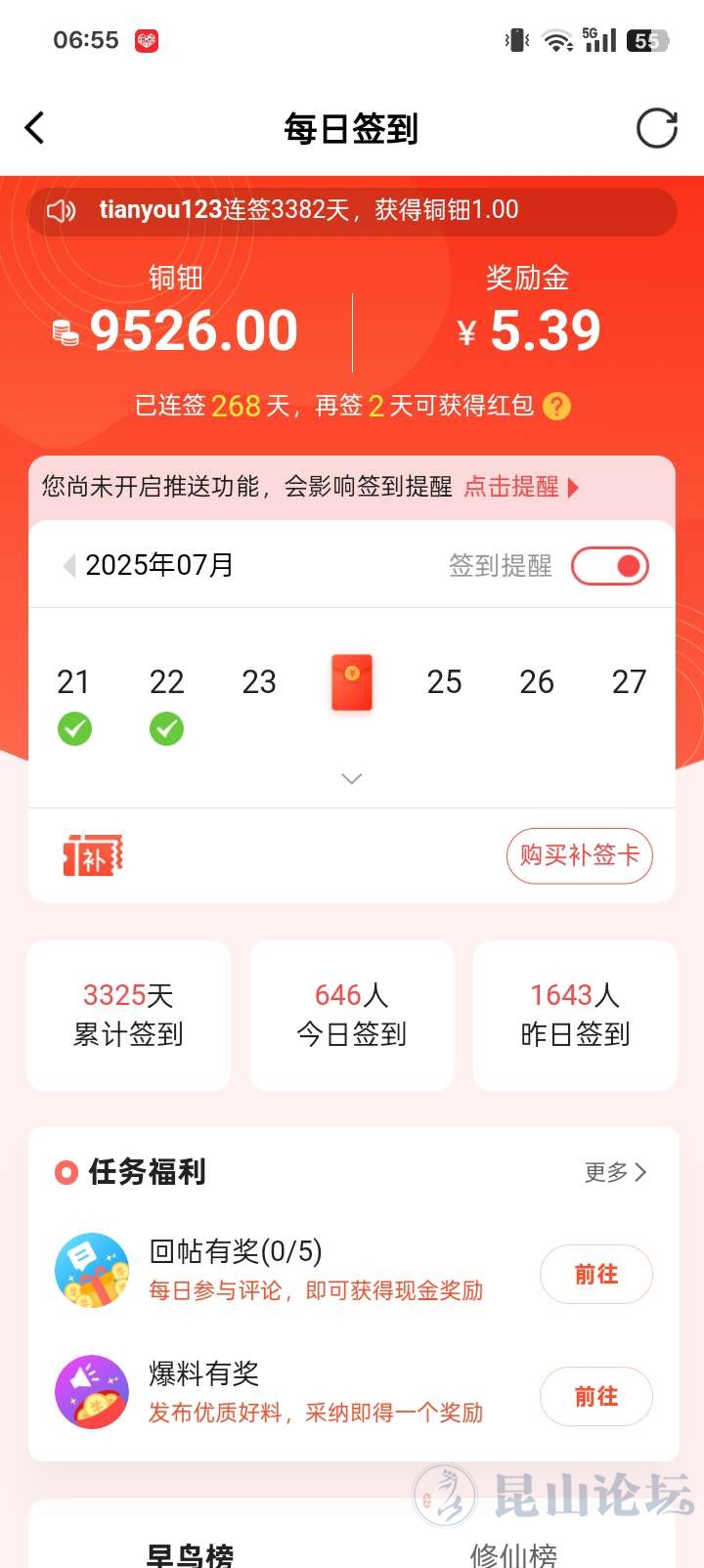Toggle the 签到提醒 switch

pos(610,566)
